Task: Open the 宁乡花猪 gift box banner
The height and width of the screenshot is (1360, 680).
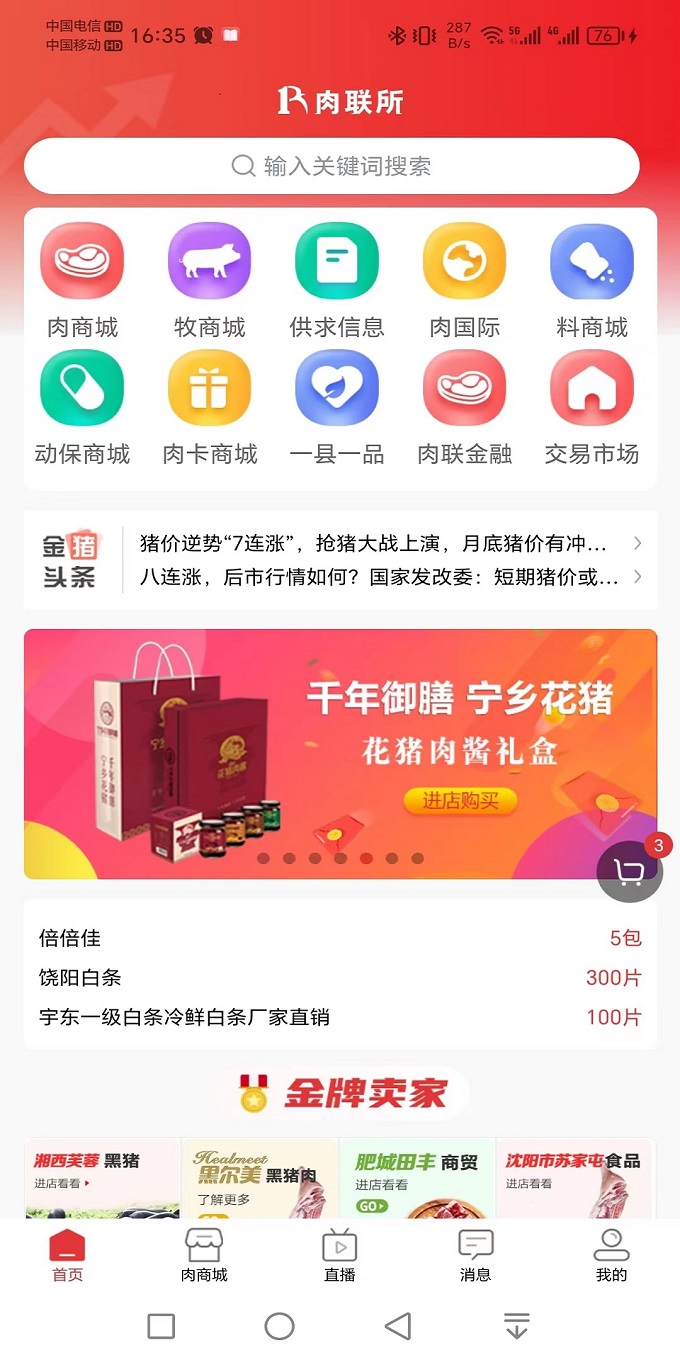Action: [x=341, y=754]
